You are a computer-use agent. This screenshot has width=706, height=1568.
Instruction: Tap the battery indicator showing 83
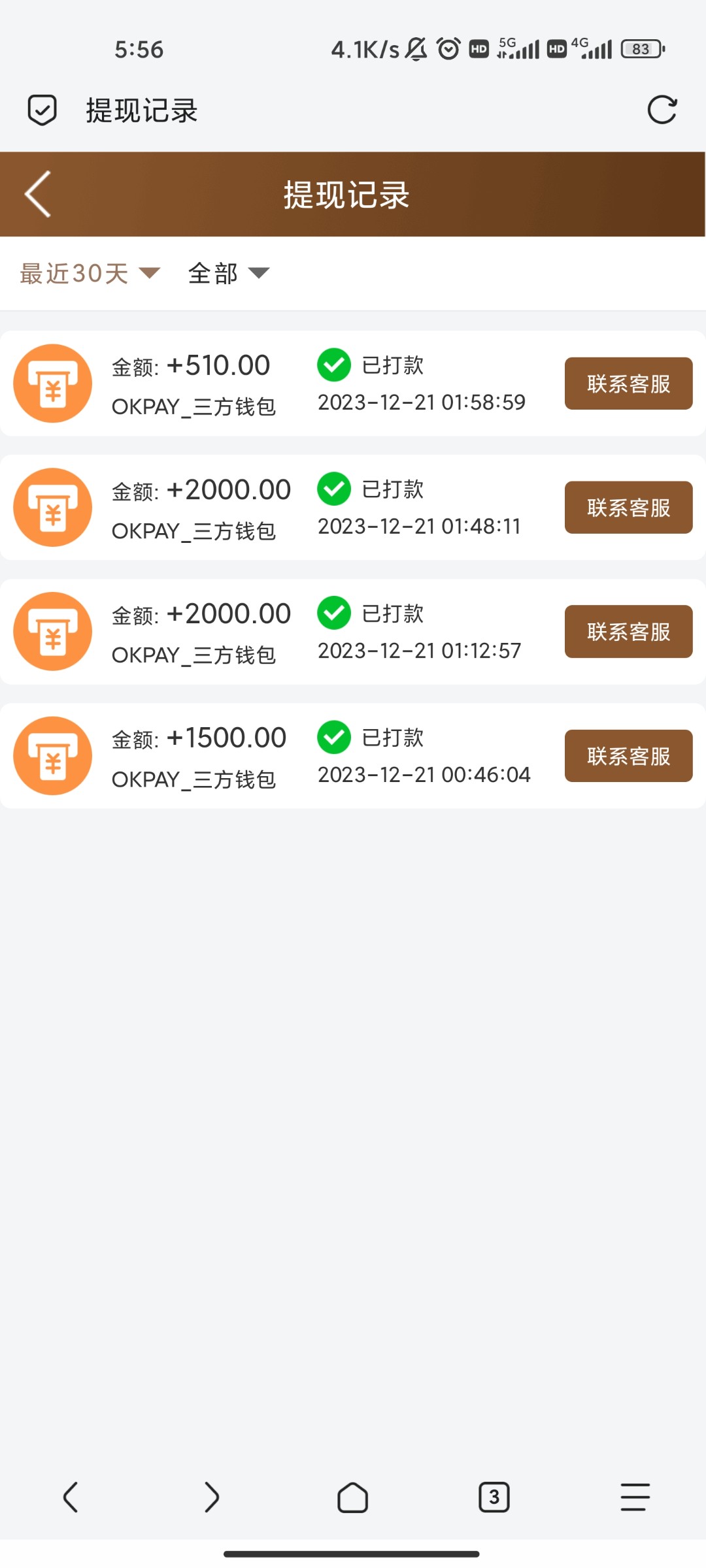pos(641,49)
